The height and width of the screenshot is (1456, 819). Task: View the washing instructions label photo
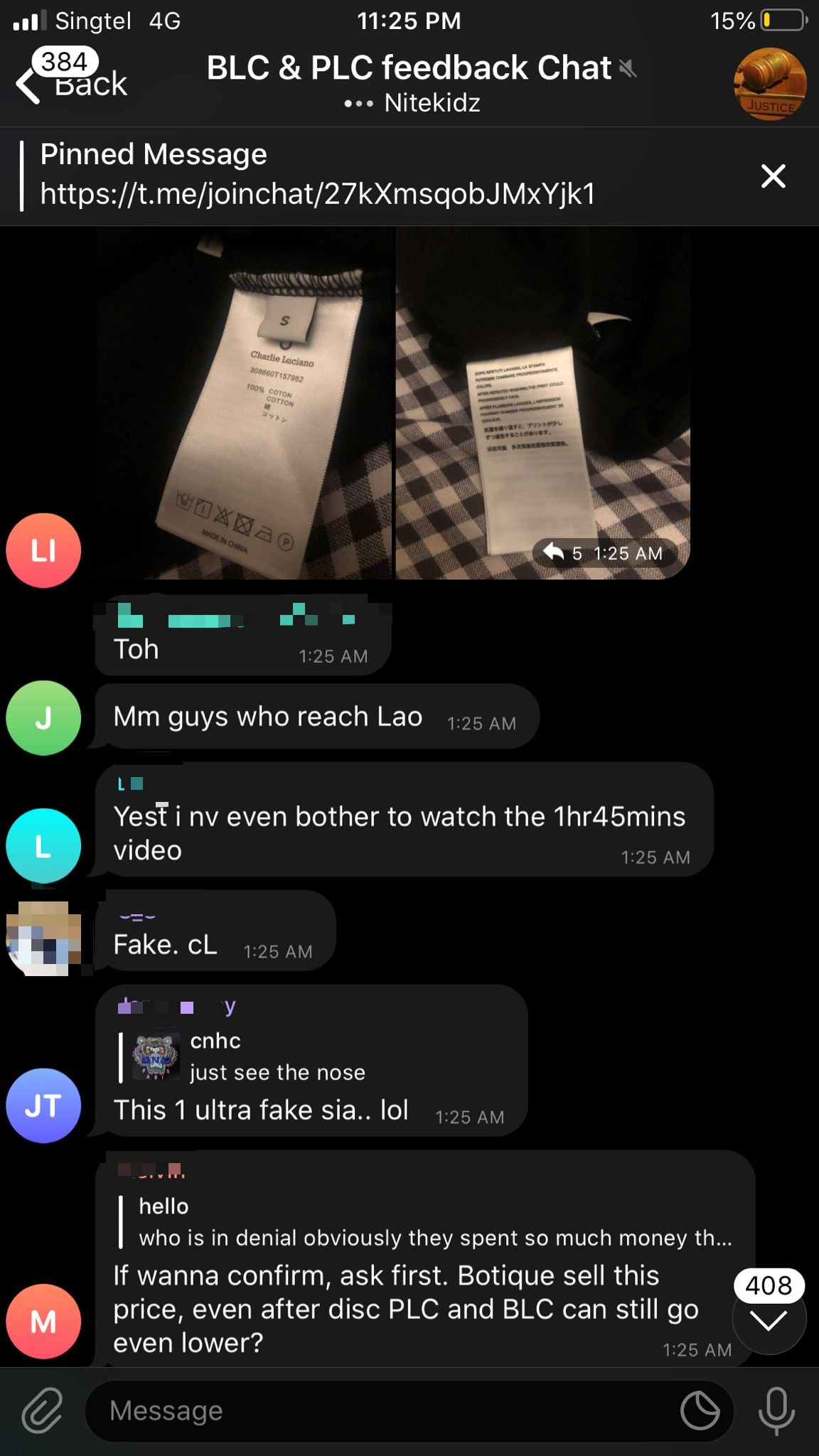tap(542, 403)
